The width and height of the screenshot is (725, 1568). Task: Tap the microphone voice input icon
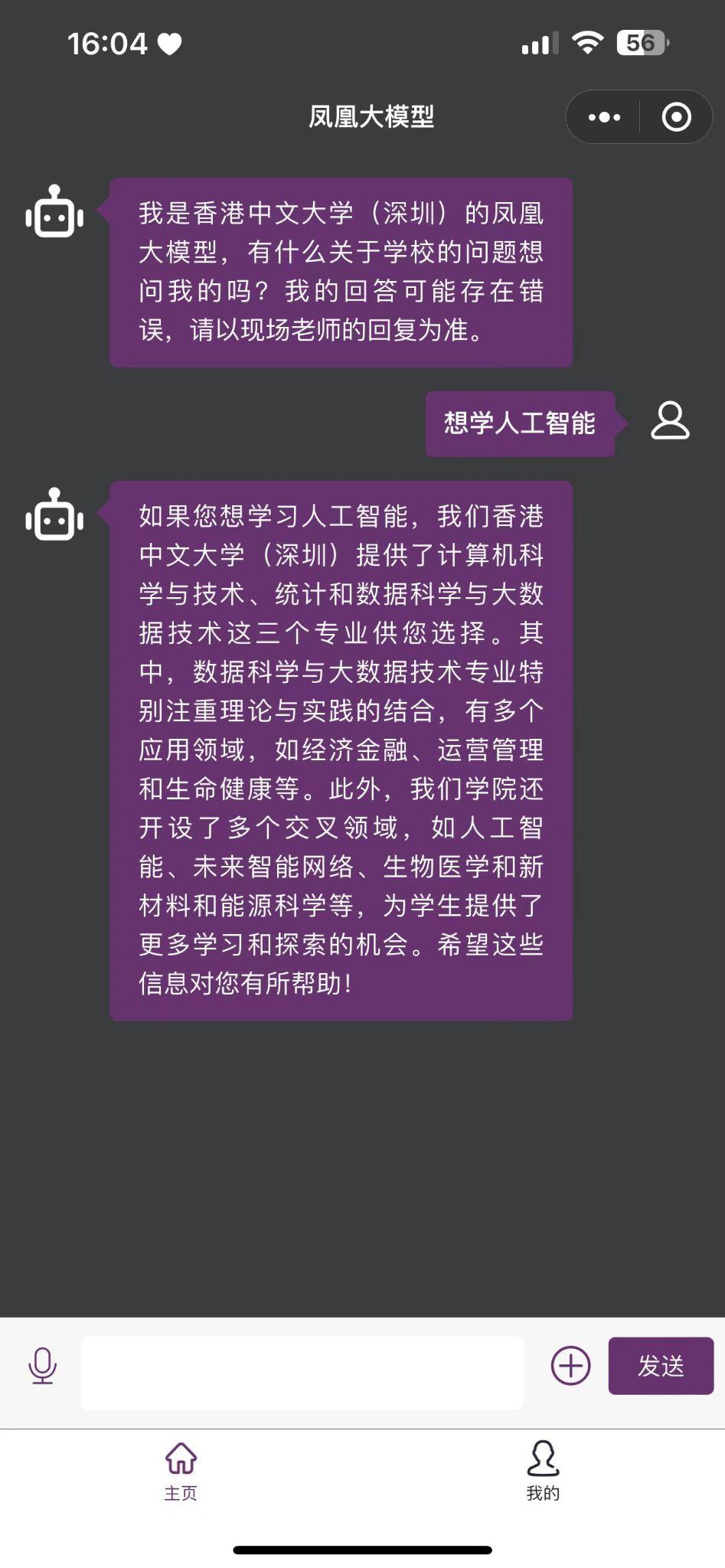(x=43, y=1366)
